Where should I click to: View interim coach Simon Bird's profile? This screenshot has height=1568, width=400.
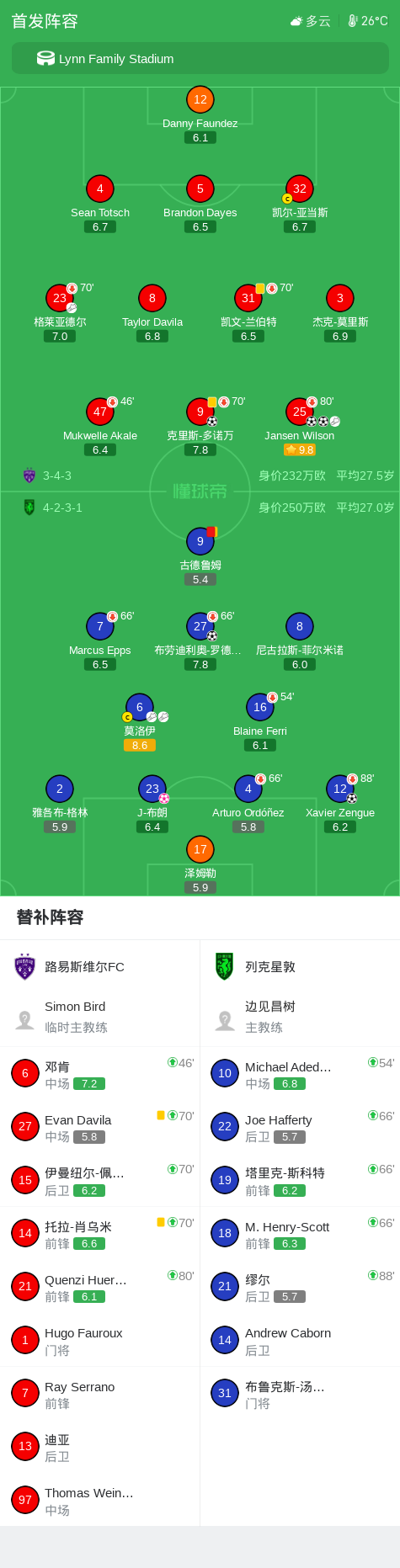pyautogui.click(x=99, y=1017)
